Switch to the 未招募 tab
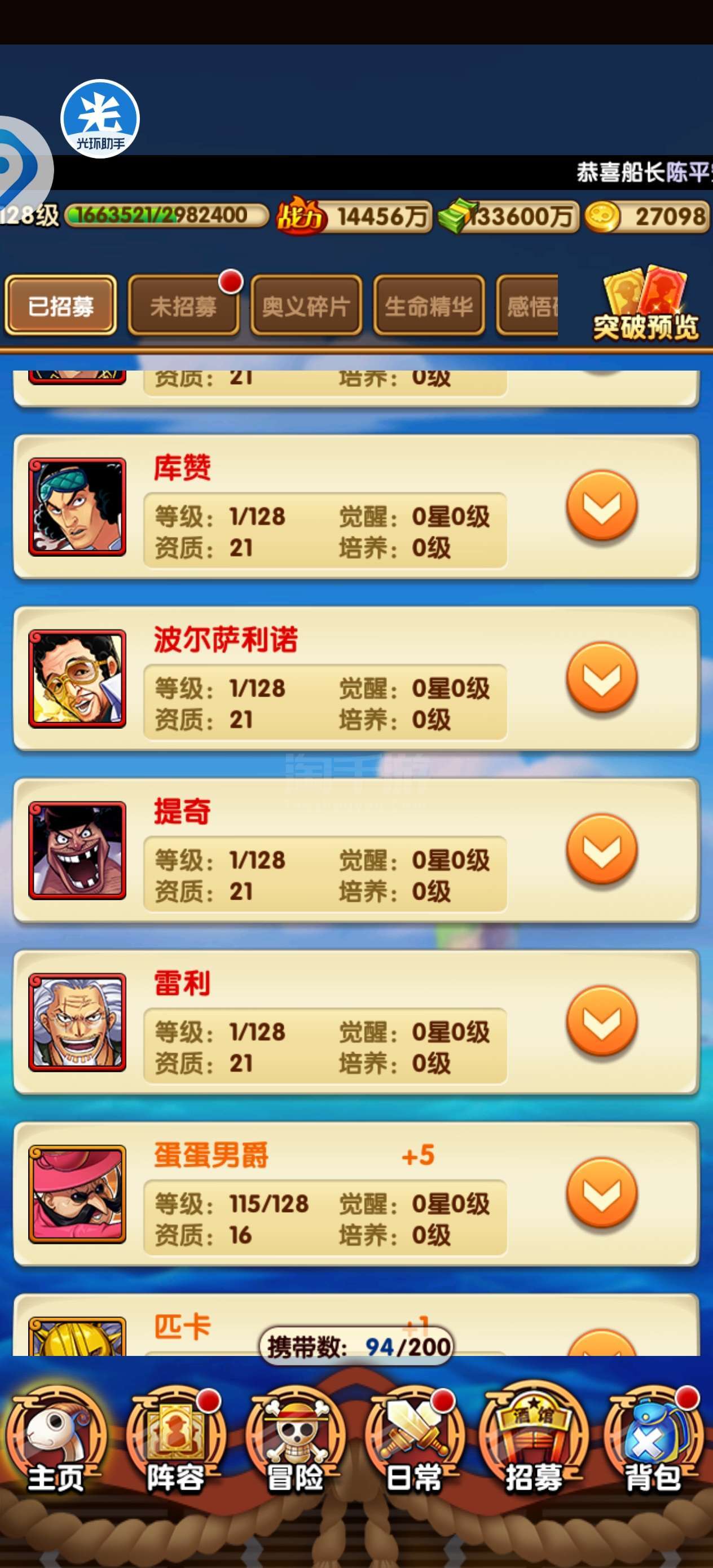 (x=183, y=305)
